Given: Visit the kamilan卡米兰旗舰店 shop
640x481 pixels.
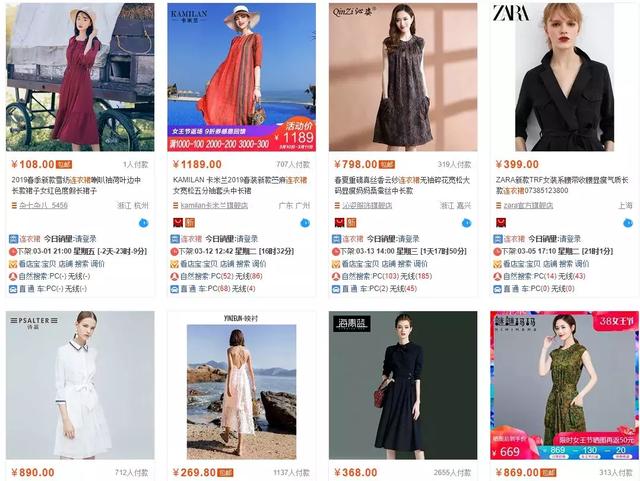Looking at the screenshot, I should 222,206.
